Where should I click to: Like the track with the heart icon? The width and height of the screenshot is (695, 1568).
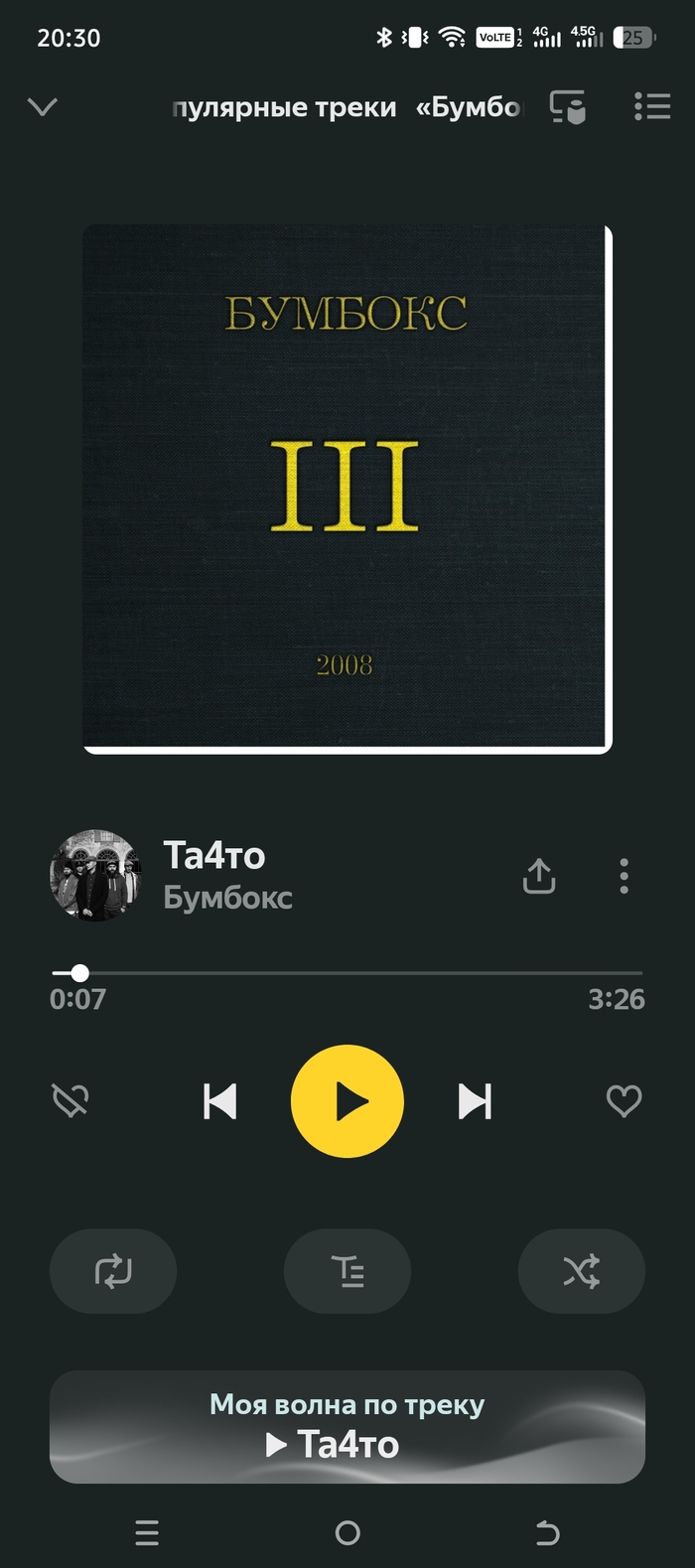(x=624, y=1100)
